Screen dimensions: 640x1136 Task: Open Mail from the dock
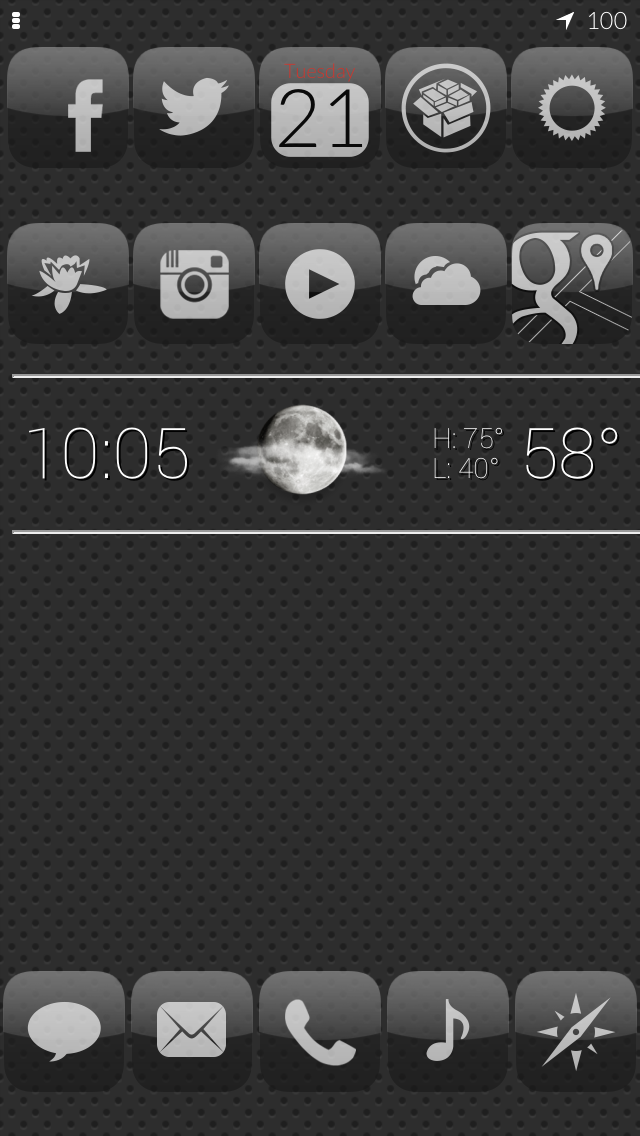pyautogui.click(x=192, y=1031)
